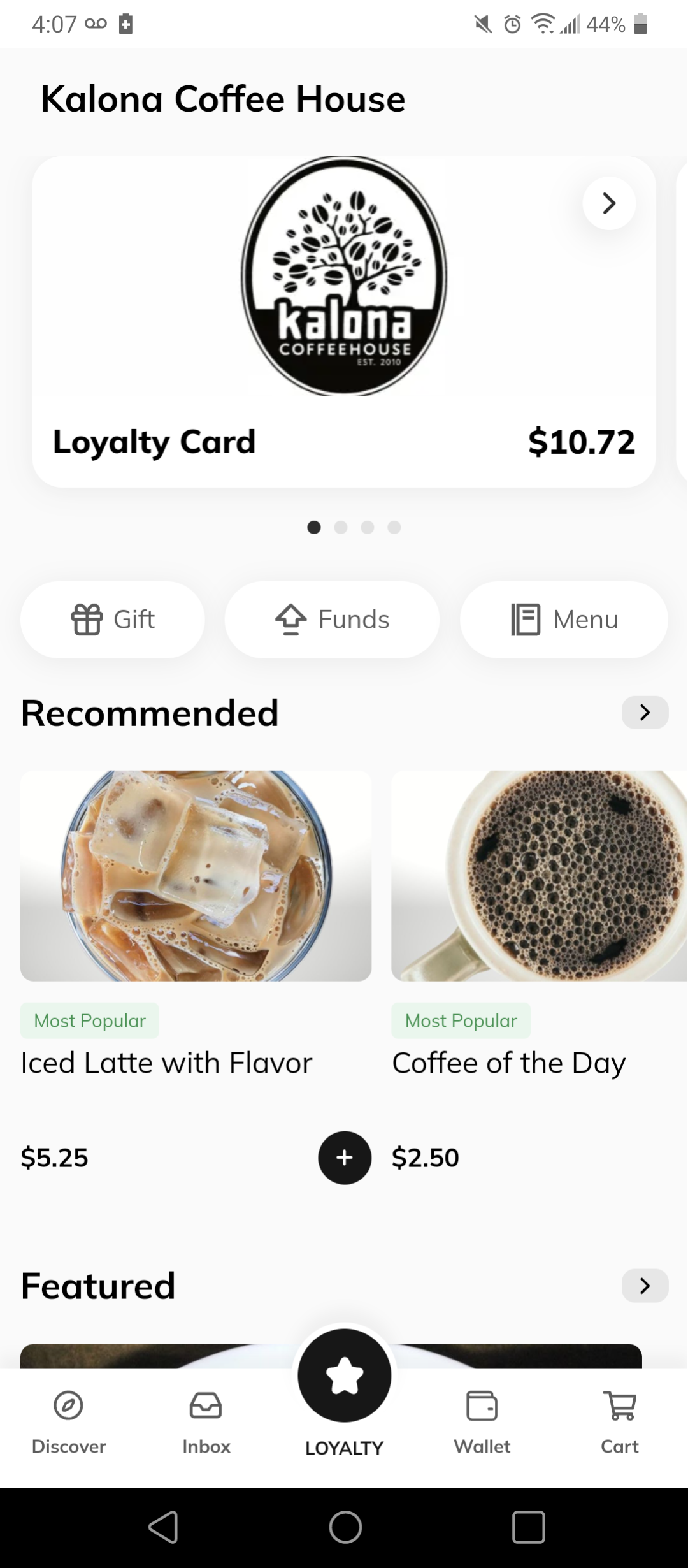This screenshot has width=688, height=1568.
Task: Add Funds to the card
Action: 332,620
